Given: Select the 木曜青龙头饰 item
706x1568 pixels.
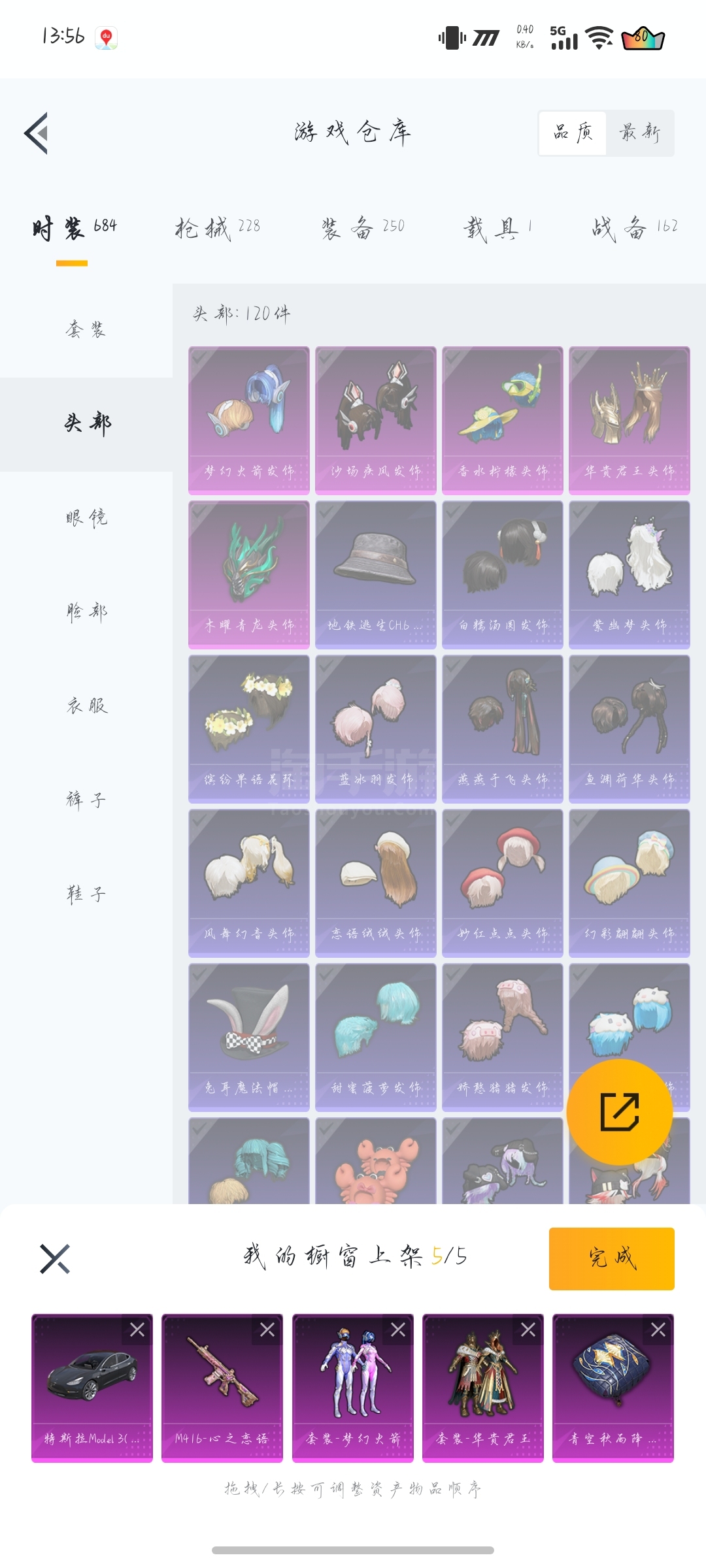Looking at the screenshot, I should coord(248,574).
